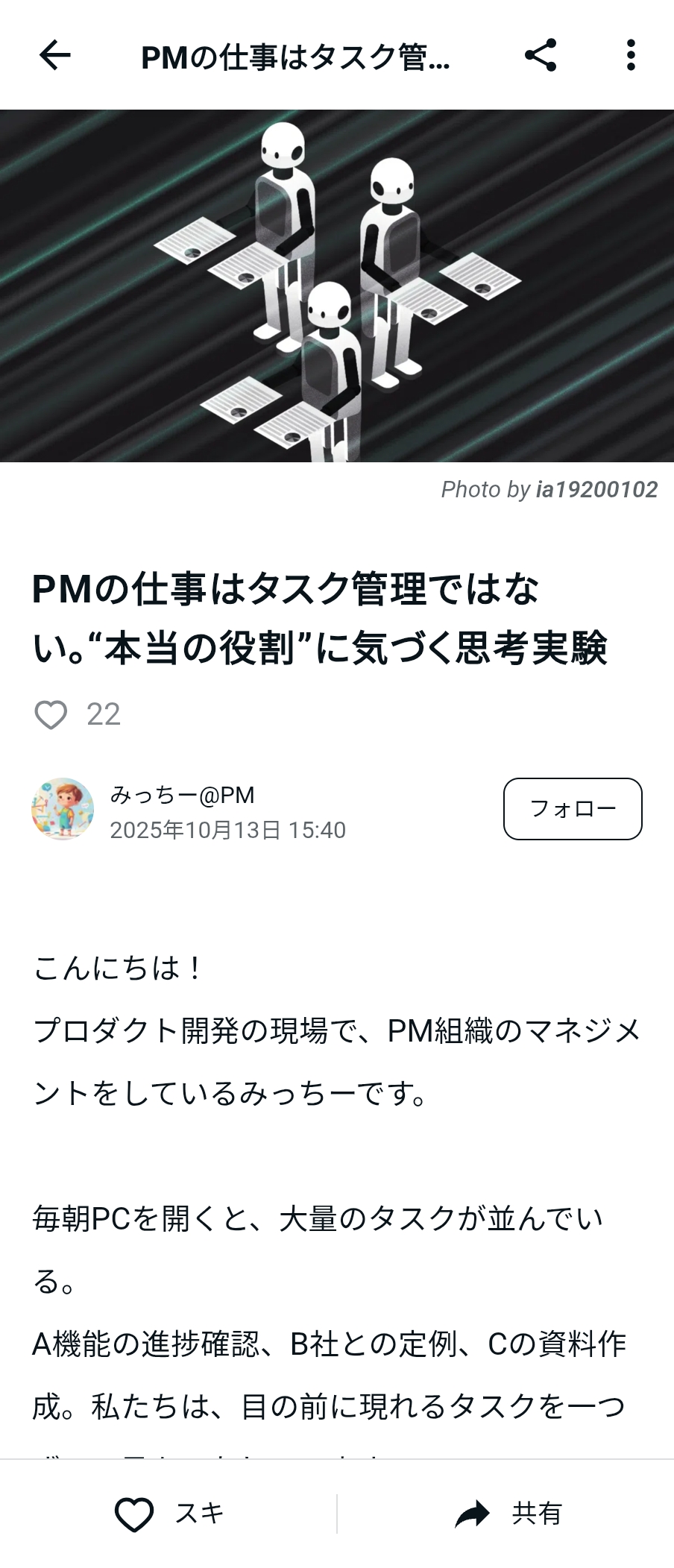Go back using the arrow icon

click(54, 55)
